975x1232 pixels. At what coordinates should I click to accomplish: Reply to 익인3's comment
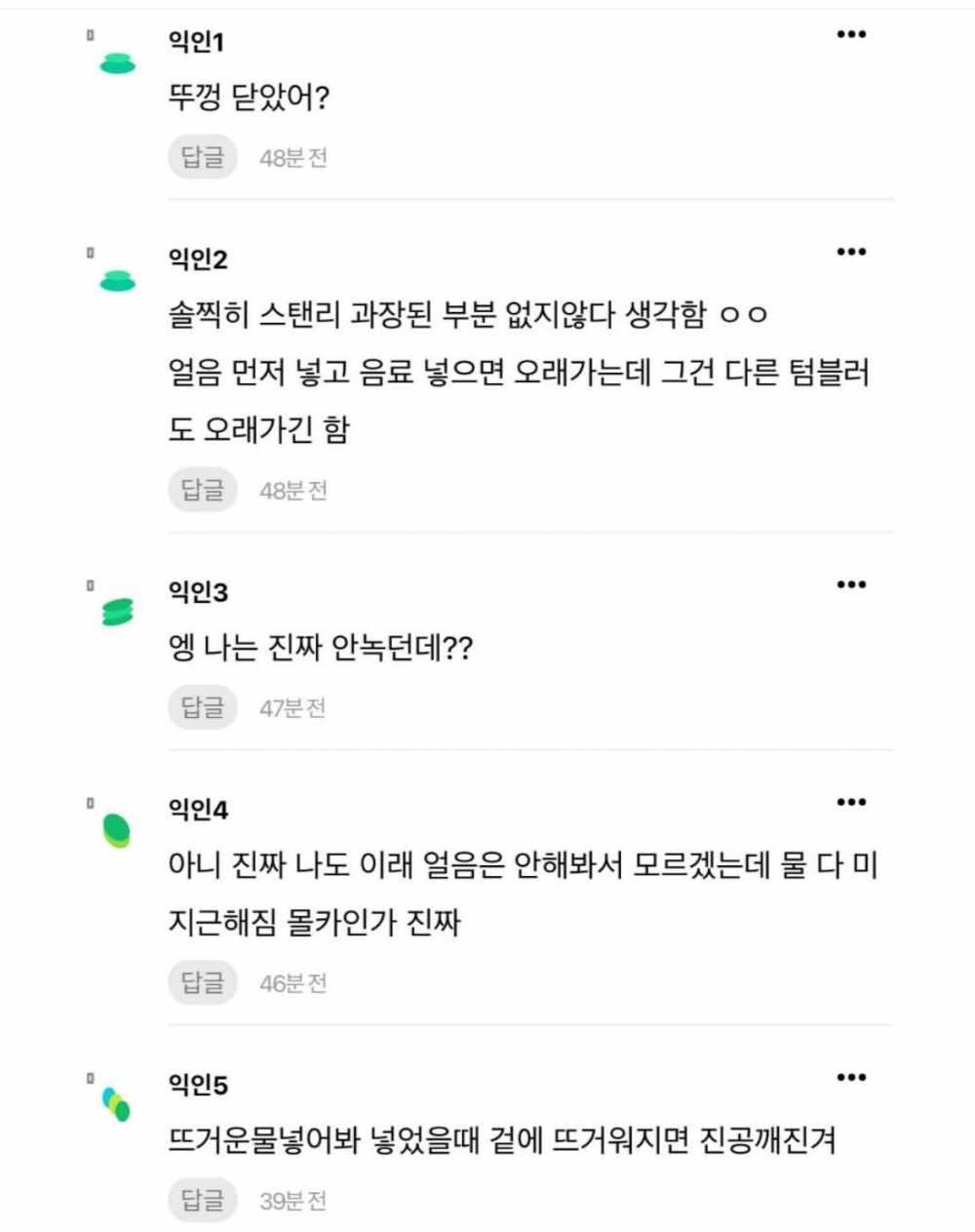(203, 706)
